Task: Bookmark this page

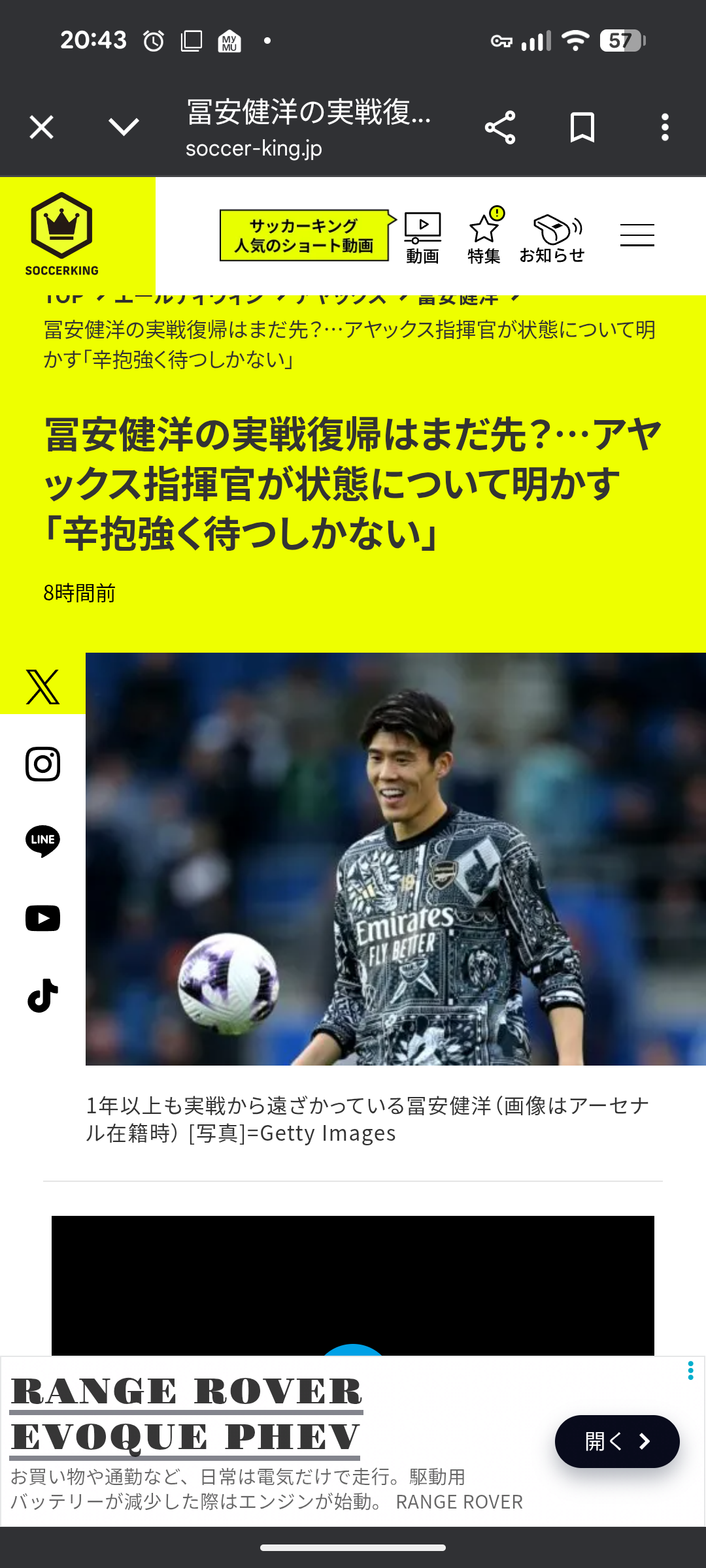Action: 582,127
